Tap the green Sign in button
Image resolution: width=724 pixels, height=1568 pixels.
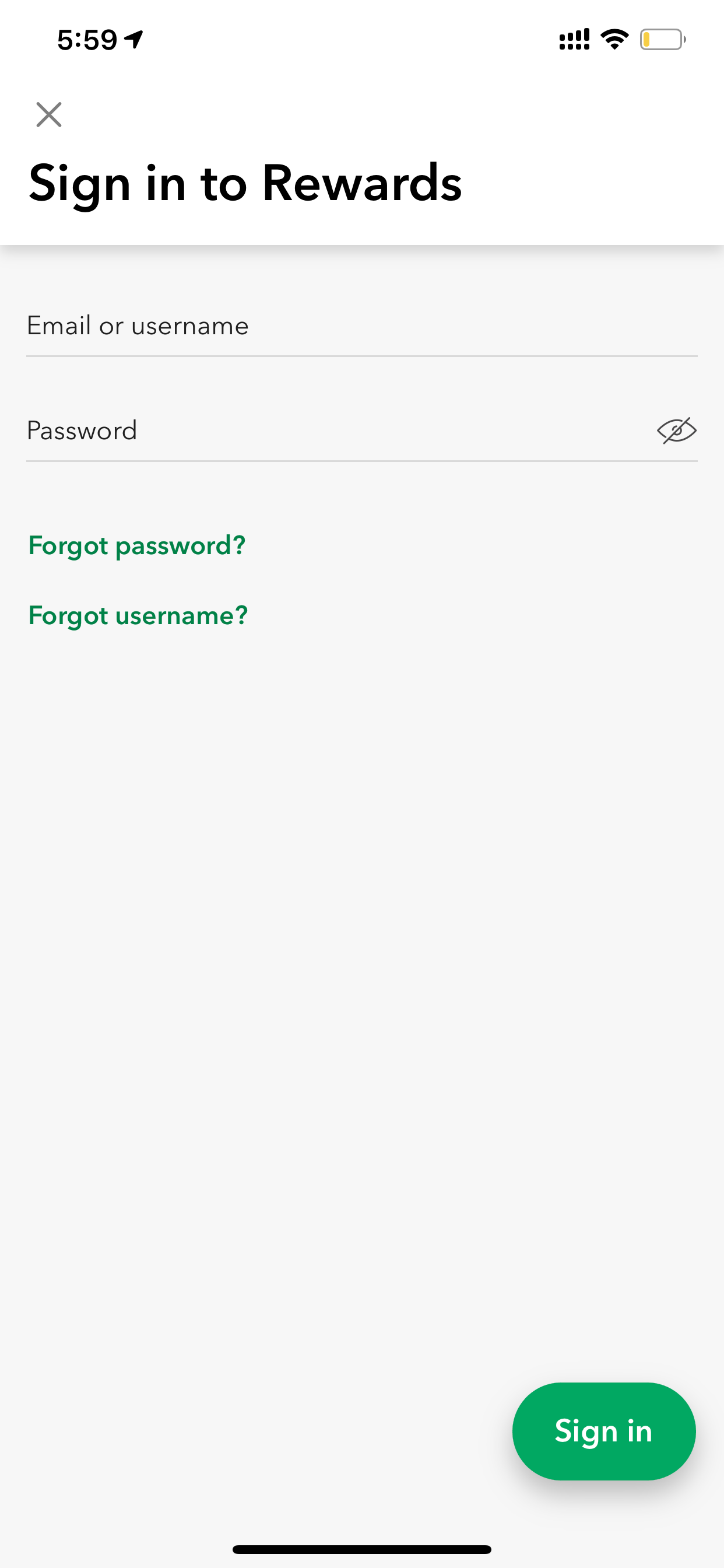[603, 1431]
